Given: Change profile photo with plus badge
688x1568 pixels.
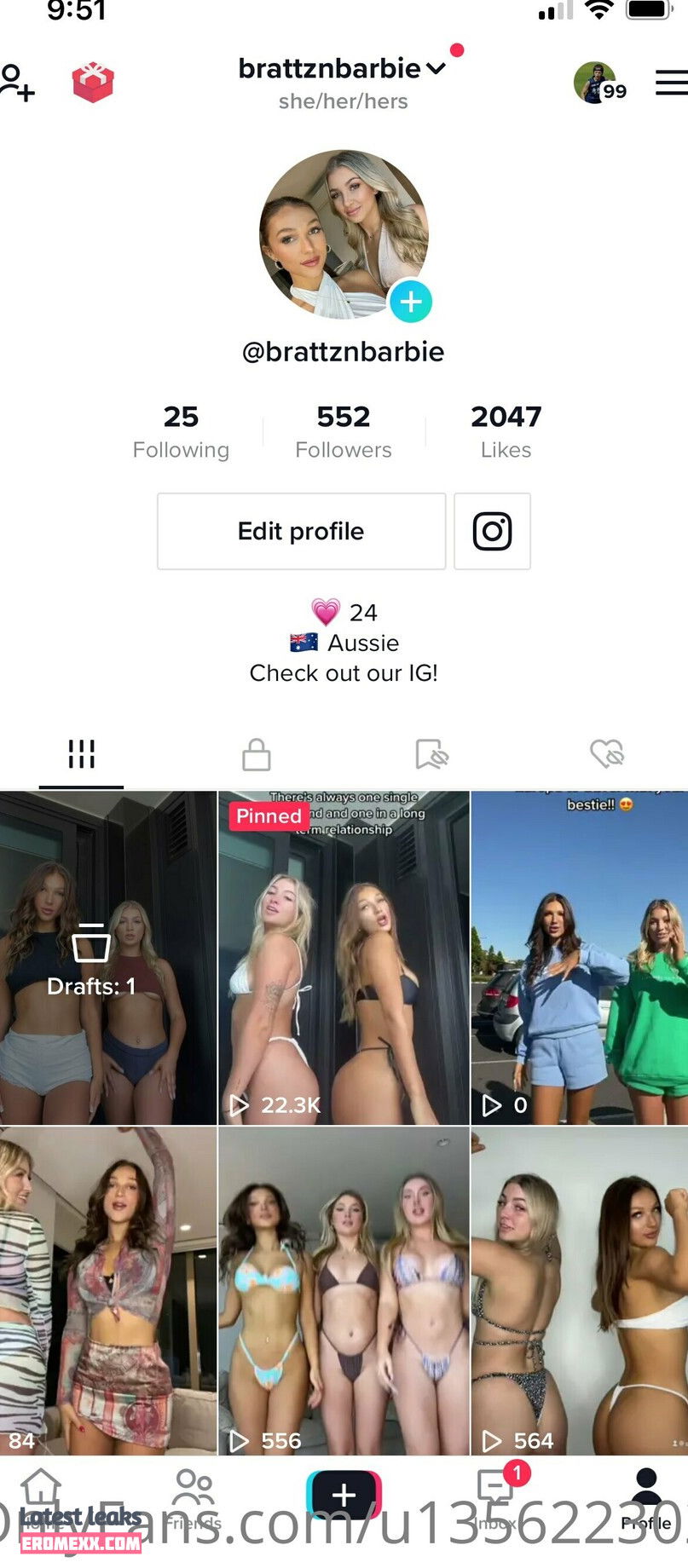Looking at the screenshot, I should tap(411, 302).
